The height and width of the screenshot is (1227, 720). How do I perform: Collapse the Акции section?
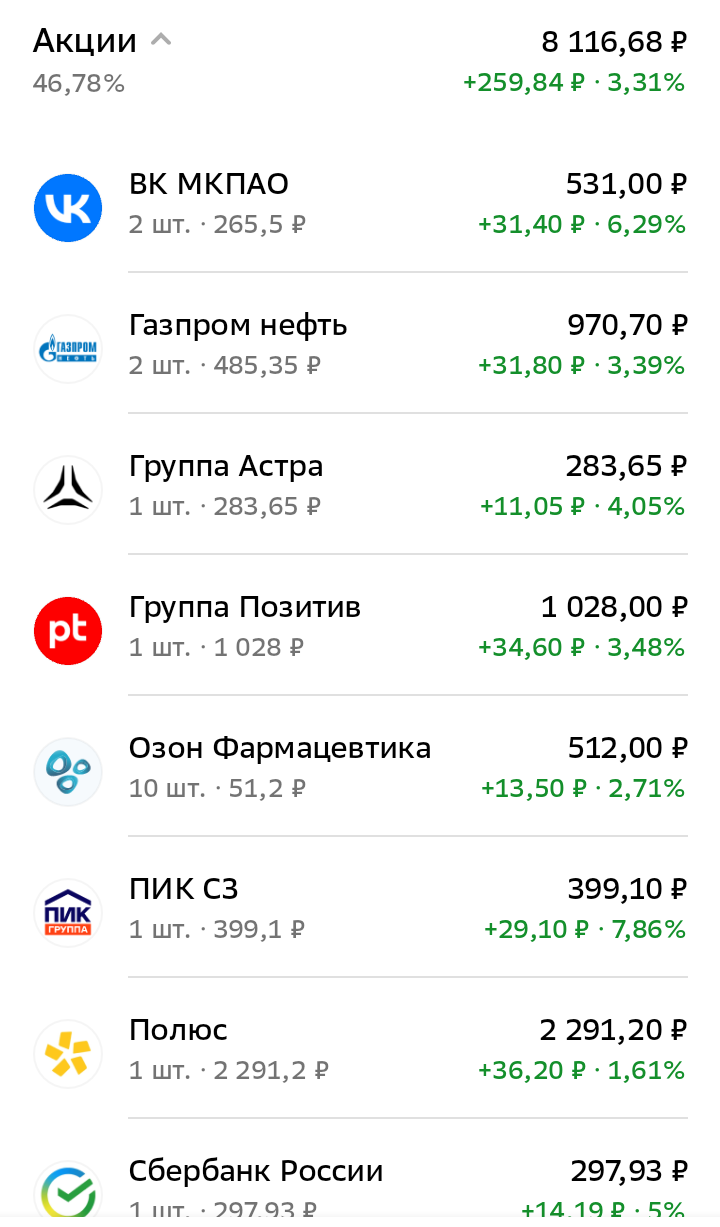tap(160, 41)
